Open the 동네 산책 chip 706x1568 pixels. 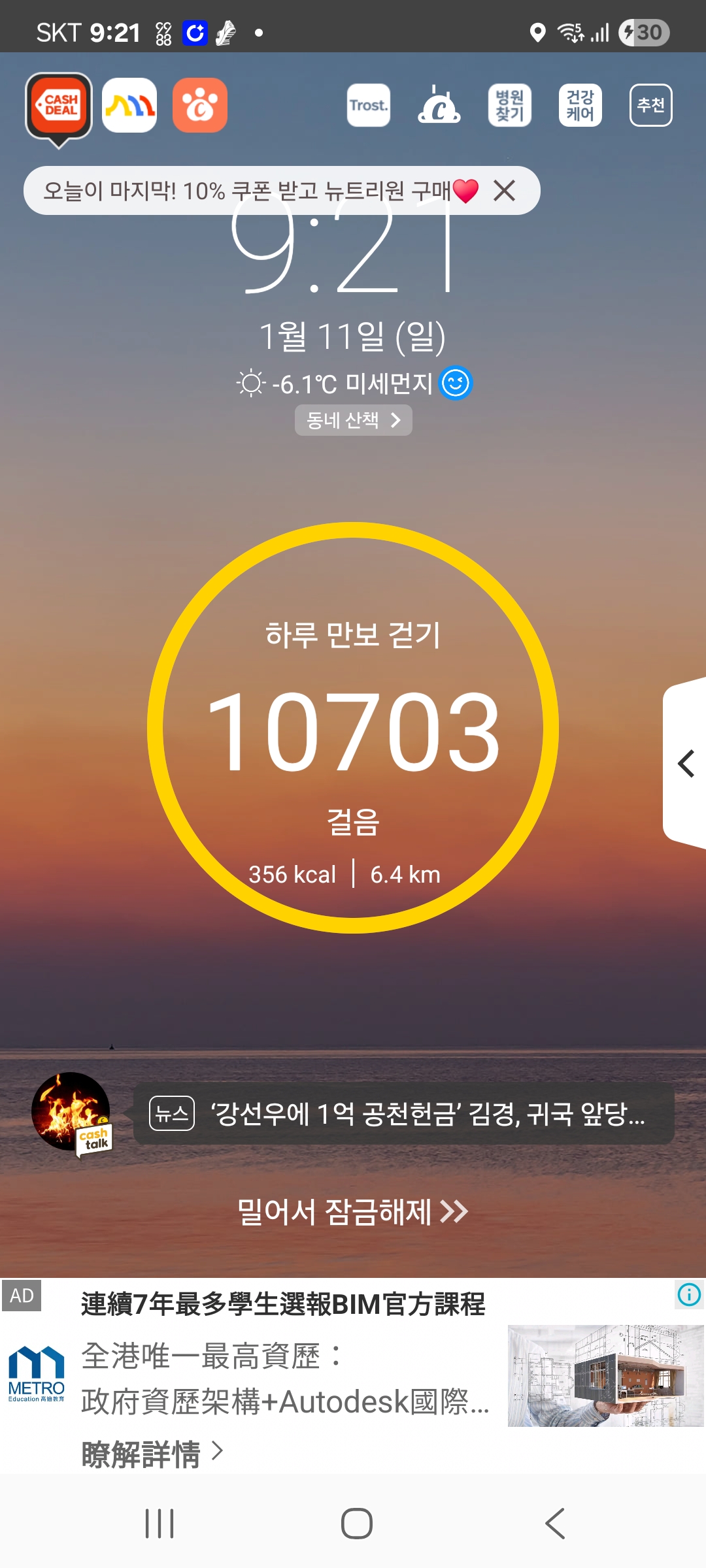[353, 420]
